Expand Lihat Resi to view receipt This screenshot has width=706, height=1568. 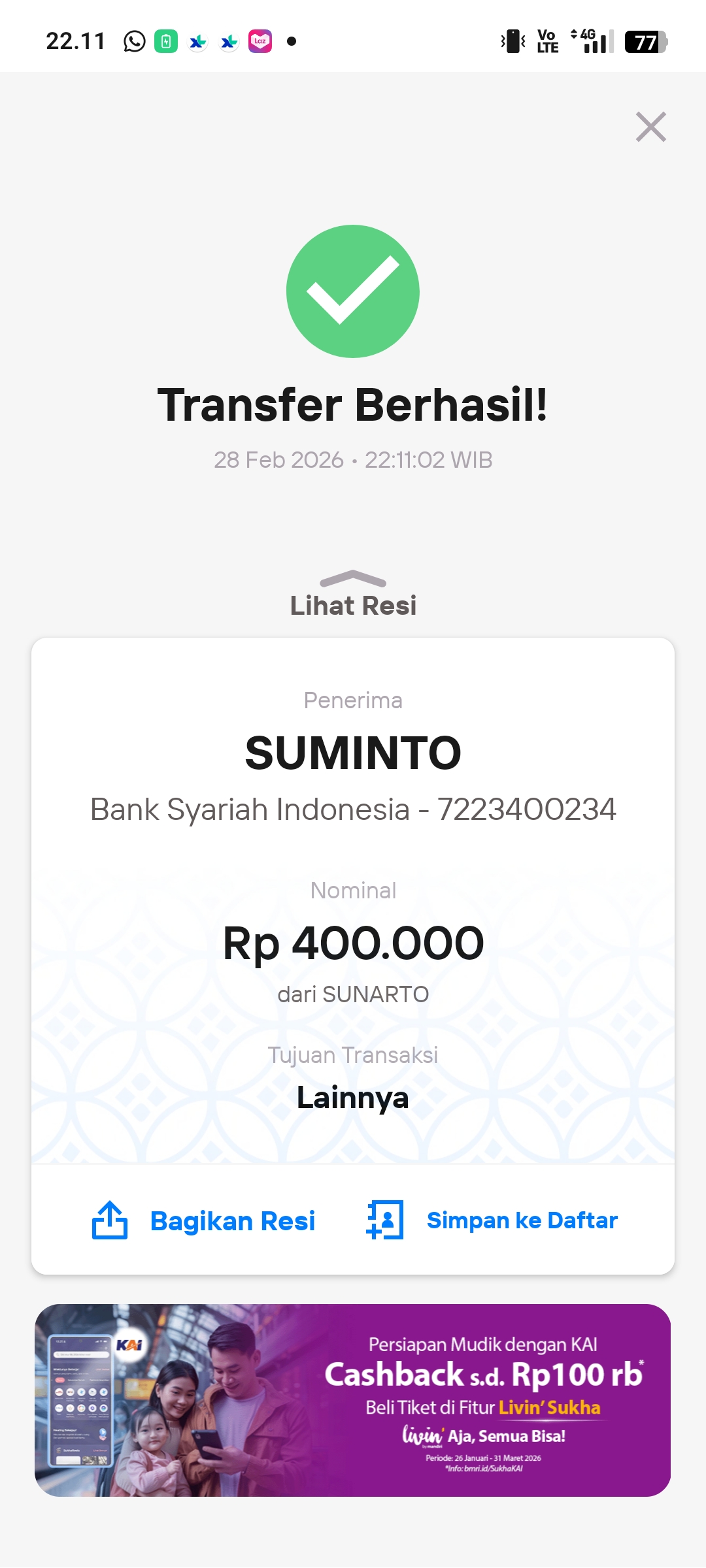click(x=353, y=595)
